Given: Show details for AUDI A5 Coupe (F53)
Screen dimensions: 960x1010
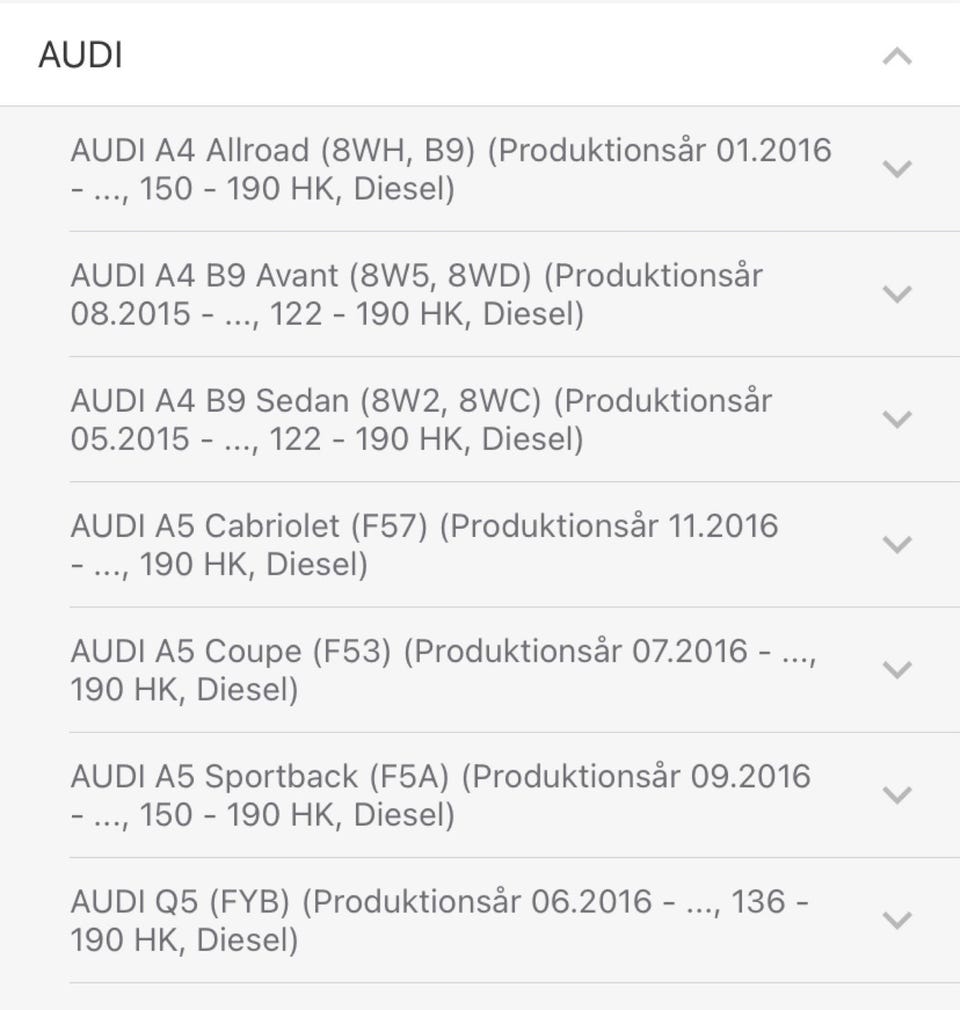Looking at the screenshot, I should [x=897, y=669].
